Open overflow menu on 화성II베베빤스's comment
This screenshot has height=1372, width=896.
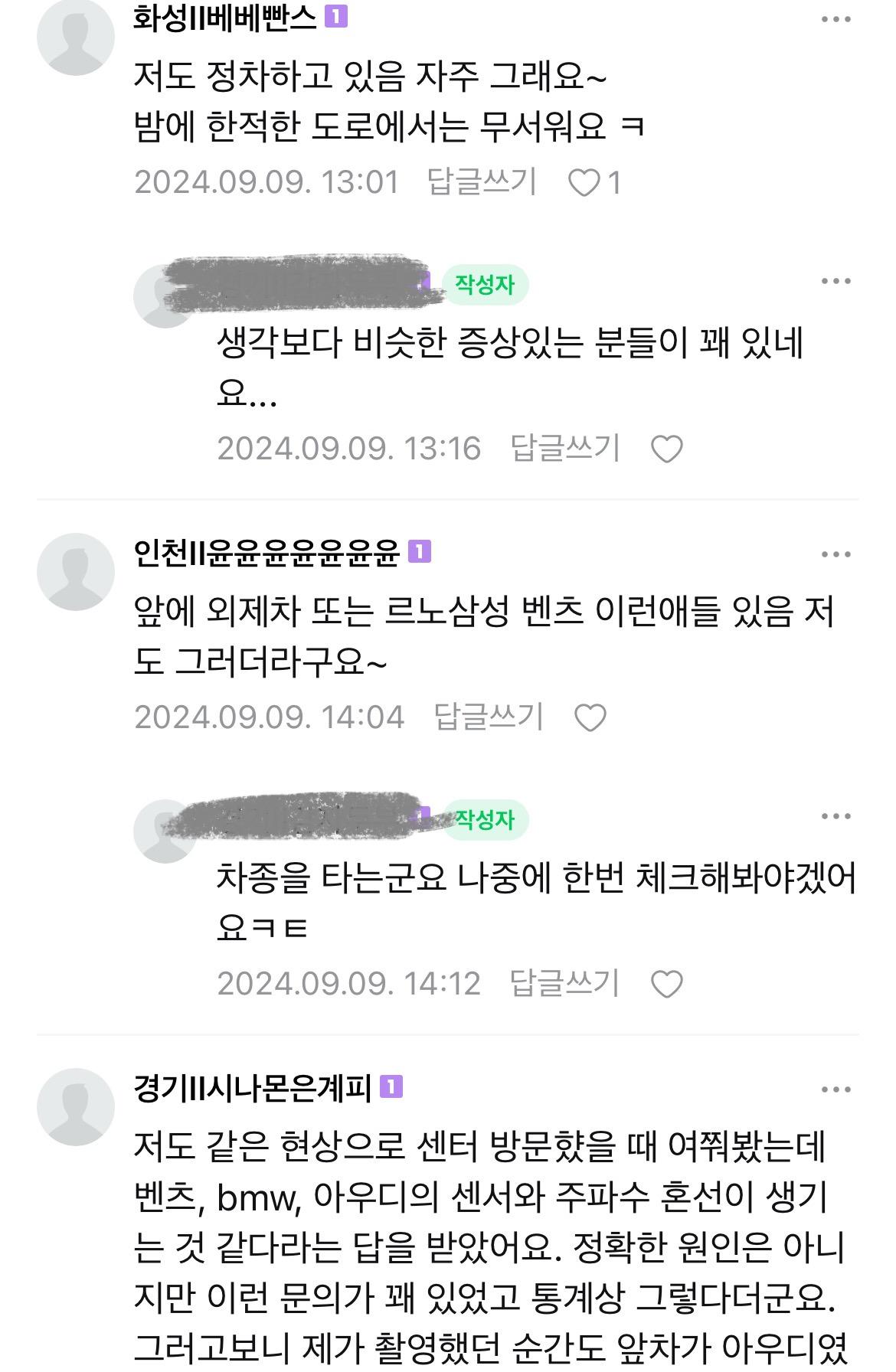[836, 20]
